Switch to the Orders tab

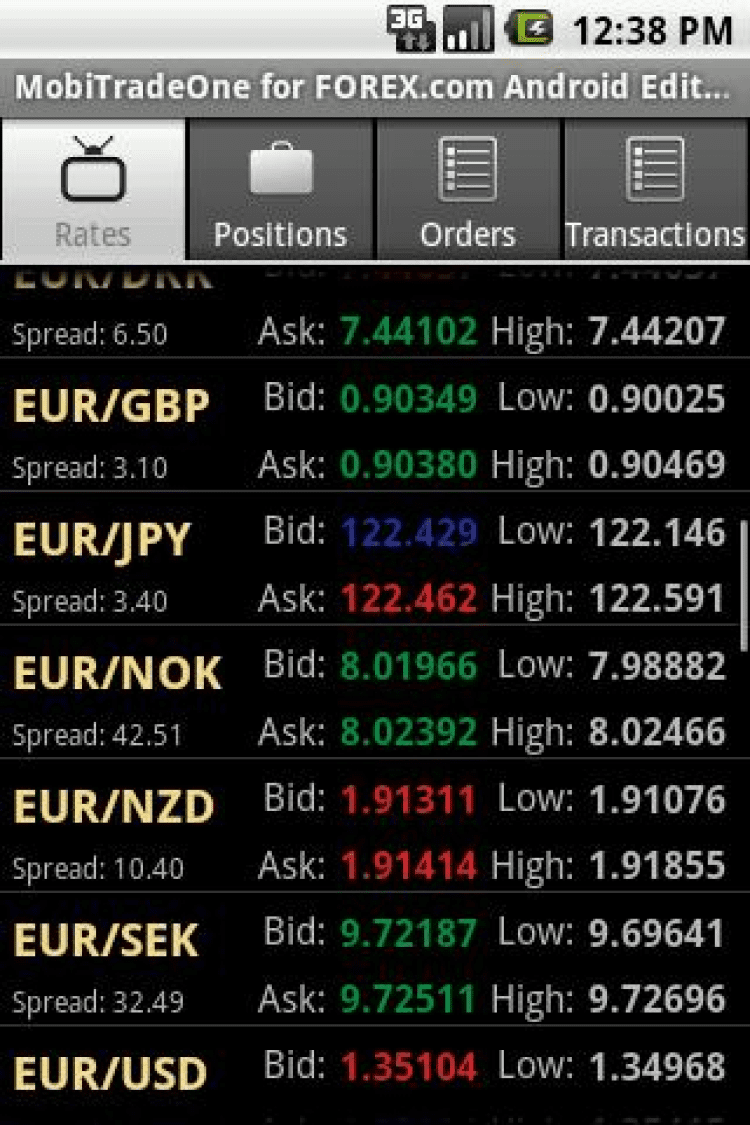tap(468, 191)
